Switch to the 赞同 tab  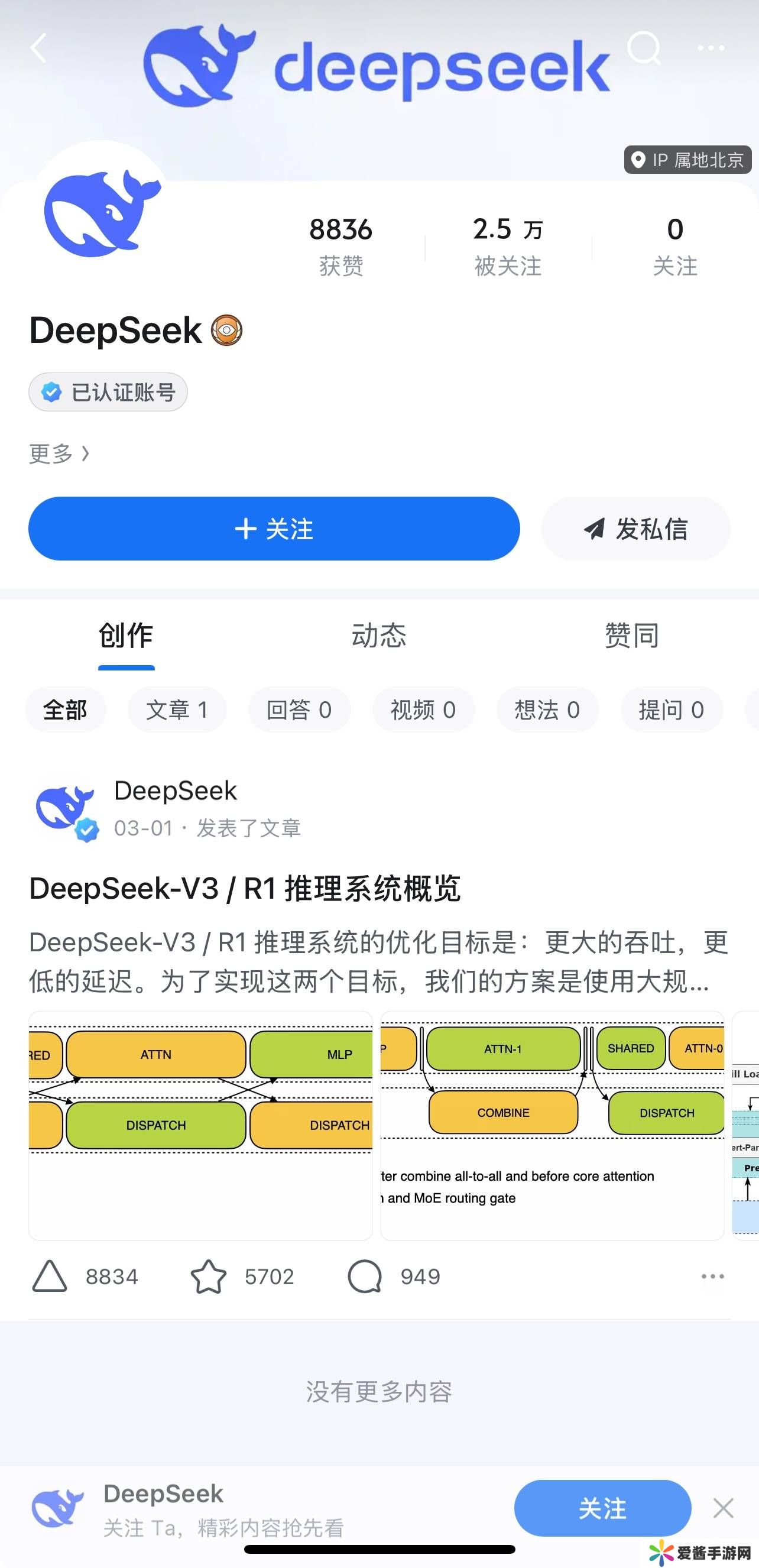[631, 636]
